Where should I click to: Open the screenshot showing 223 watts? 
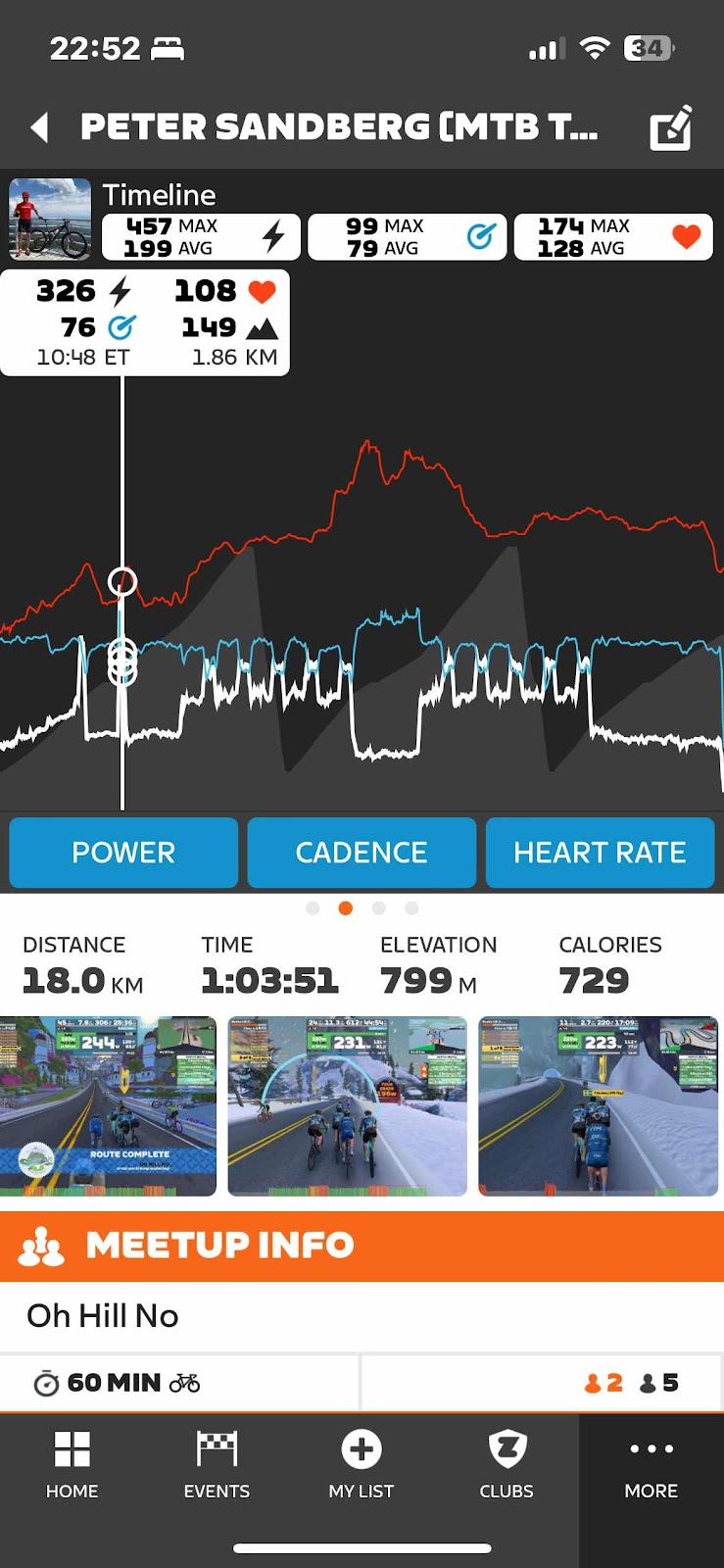click(x=599, y=1106)
